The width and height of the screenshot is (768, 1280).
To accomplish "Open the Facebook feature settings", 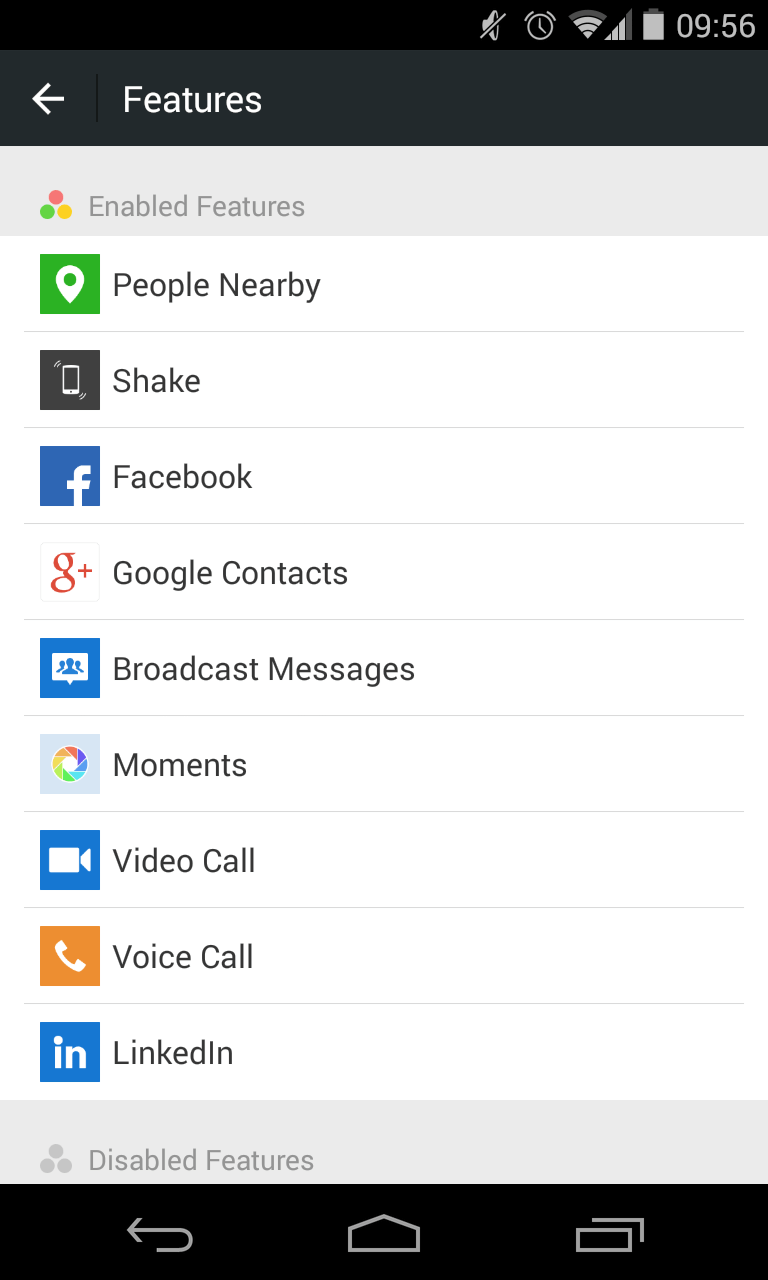I will coord(384,476).
